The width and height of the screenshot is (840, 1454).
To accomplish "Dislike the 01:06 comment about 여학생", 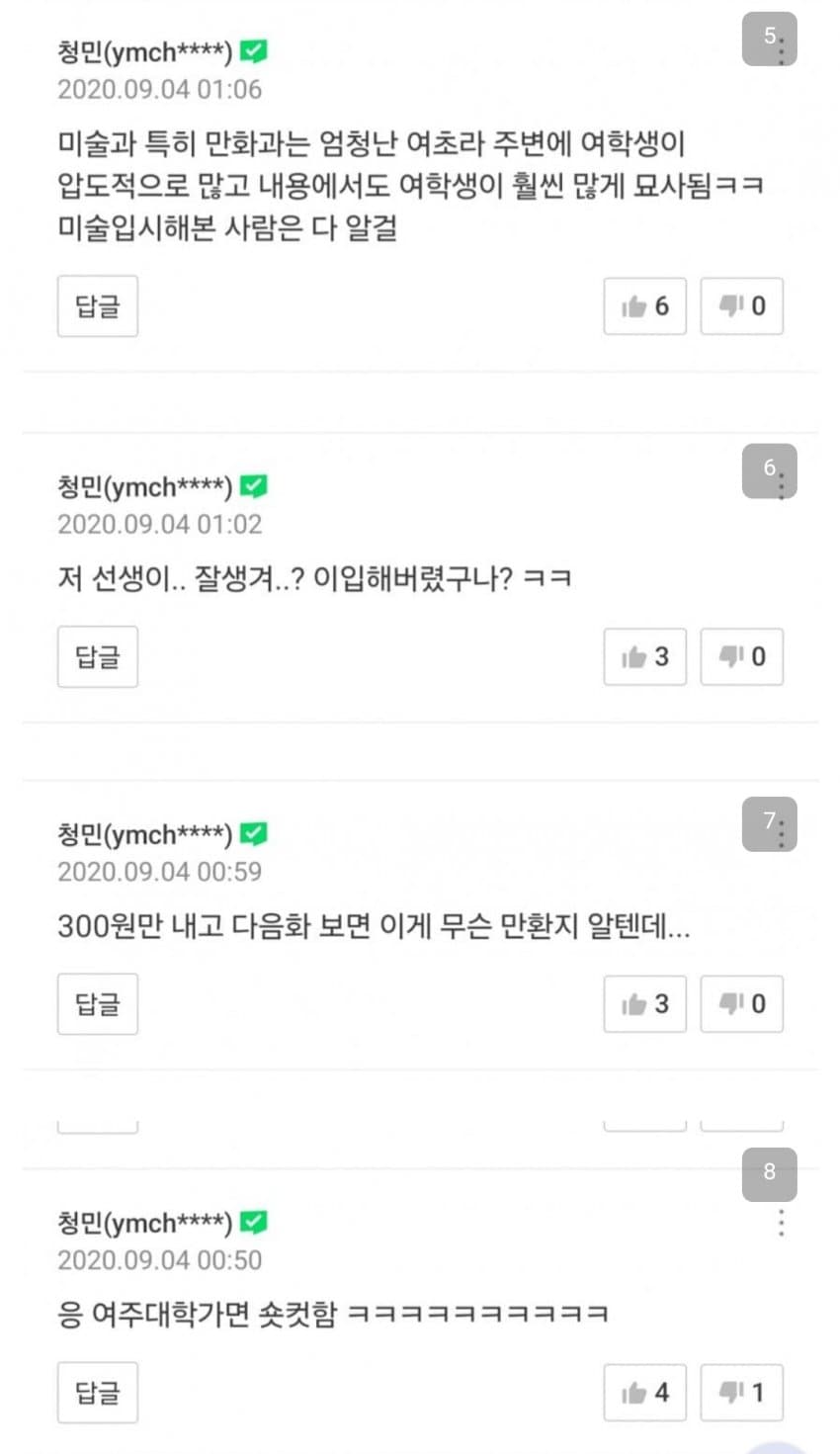I will [741, 306].
